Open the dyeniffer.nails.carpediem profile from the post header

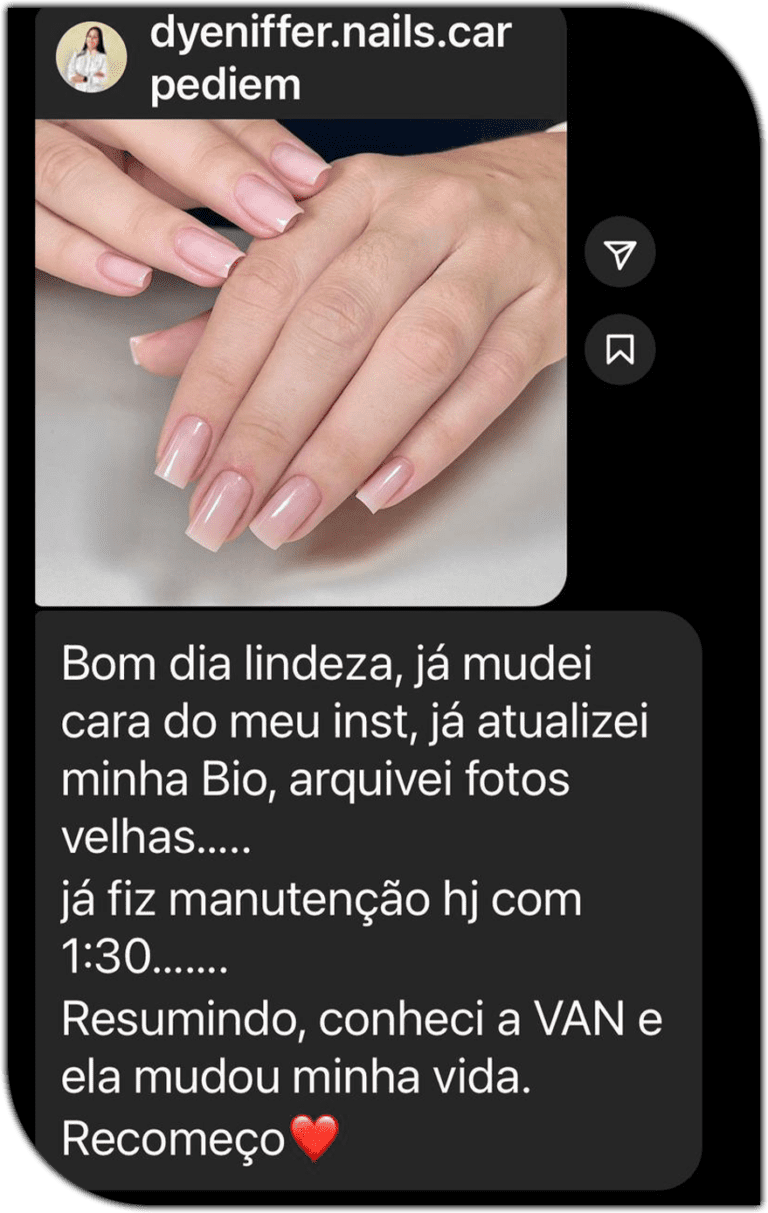tap(330, 60)
